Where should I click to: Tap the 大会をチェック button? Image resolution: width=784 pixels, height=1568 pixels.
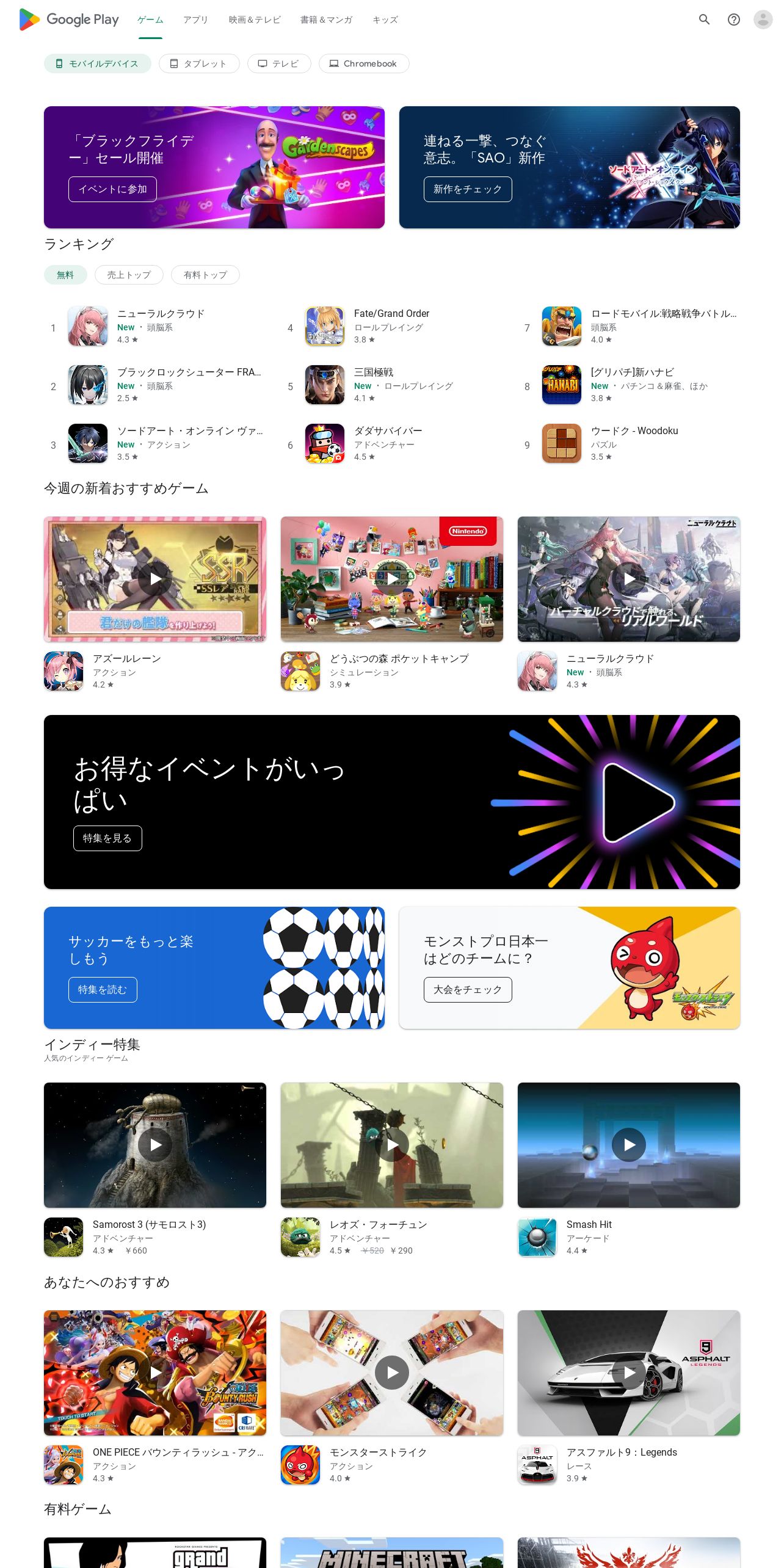(x=468, y=990)
